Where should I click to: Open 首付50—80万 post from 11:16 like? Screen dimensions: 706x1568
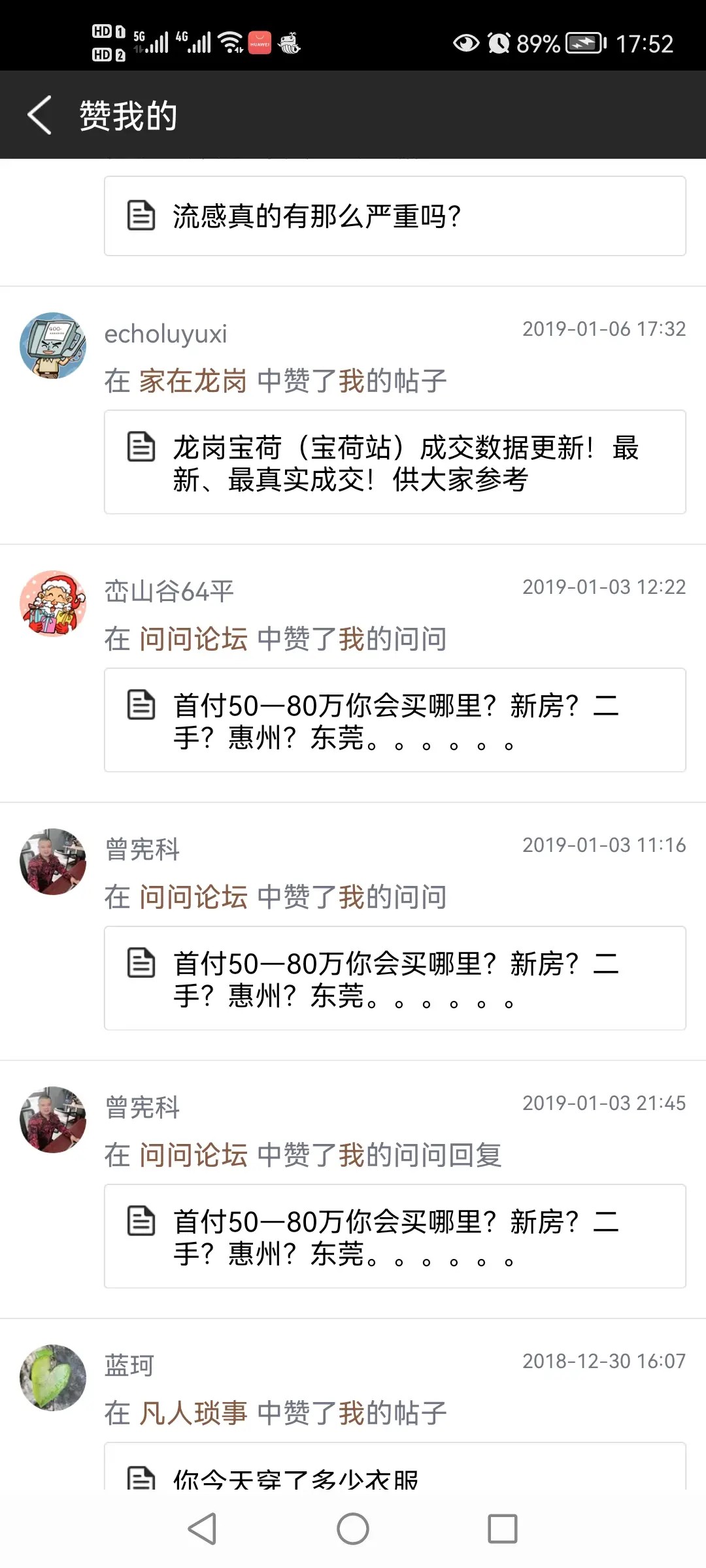[x=395, y=979]
